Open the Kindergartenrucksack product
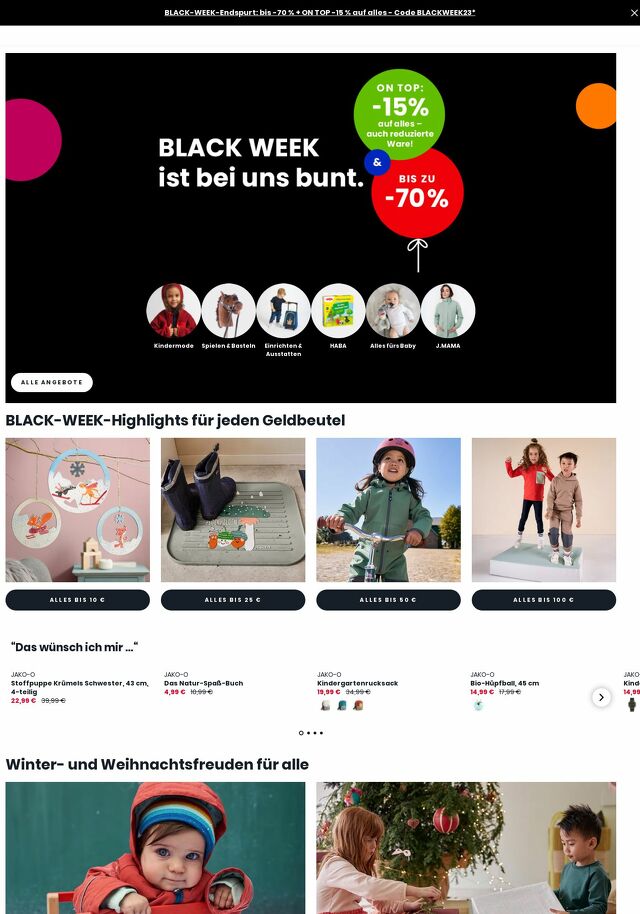This screenshot has width=640, height=914. pos(358,683)
